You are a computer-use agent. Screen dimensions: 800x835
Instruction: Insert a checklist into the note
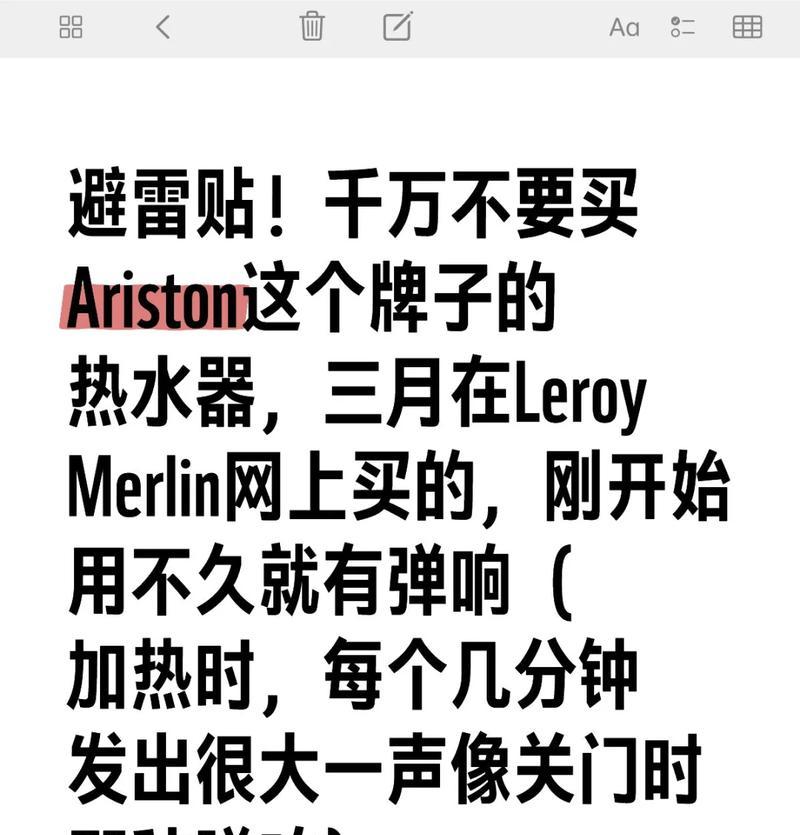(x=684, y=27)
